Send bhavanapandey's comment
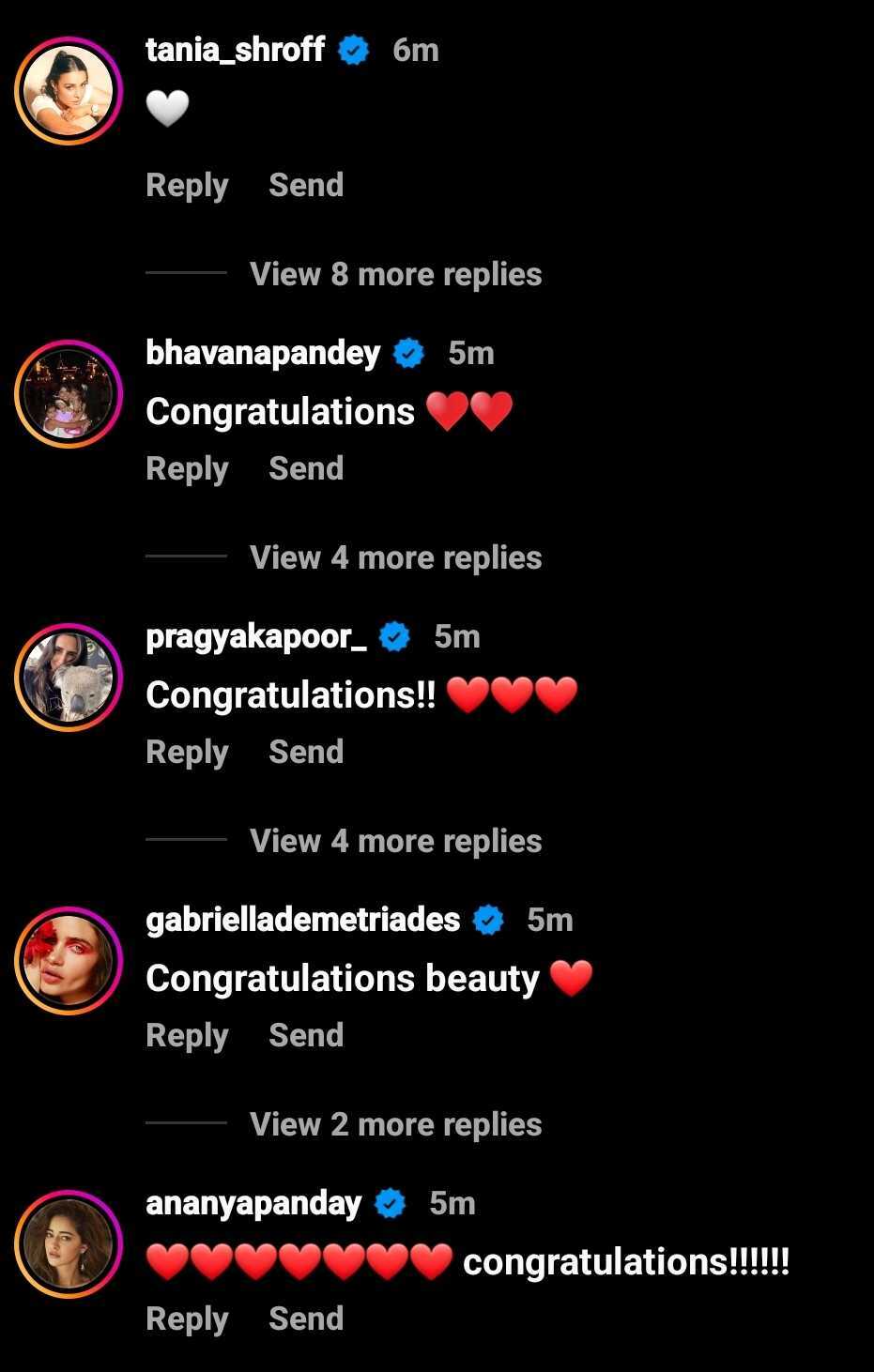The image size is (874, 1372). (306, 468)
